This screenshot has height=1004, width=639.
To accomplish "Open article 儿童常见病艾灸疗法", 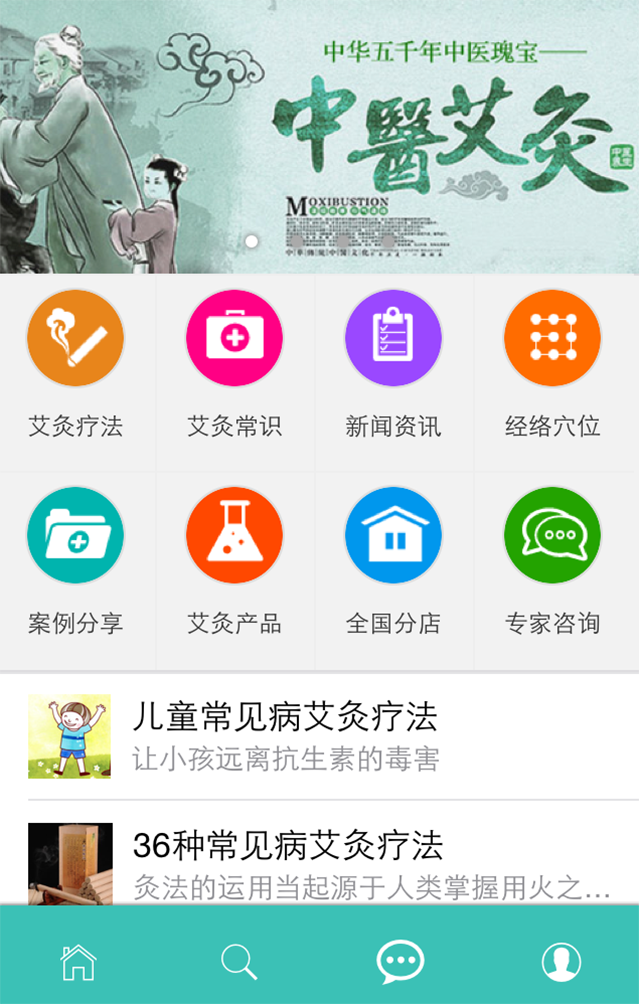I will tap(320, 736).
